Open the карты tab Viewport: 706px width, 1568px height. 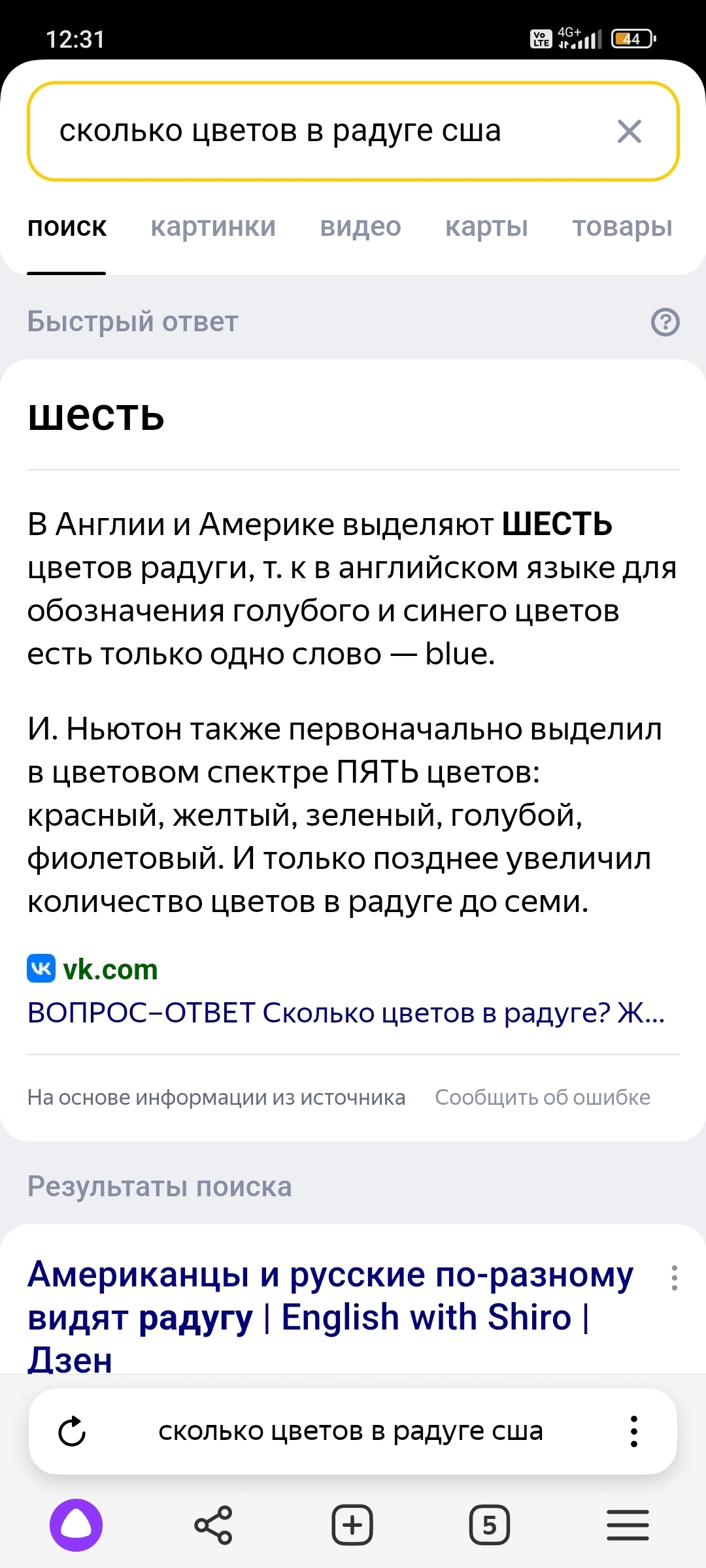pyautogui.click(x=486, y=227)
